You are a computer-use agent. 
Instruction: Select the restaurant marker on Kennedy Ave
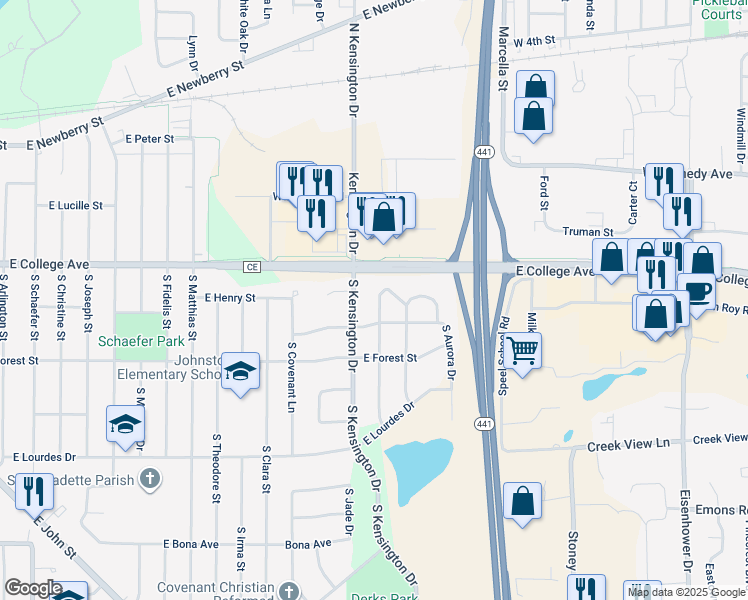point(664,181)
